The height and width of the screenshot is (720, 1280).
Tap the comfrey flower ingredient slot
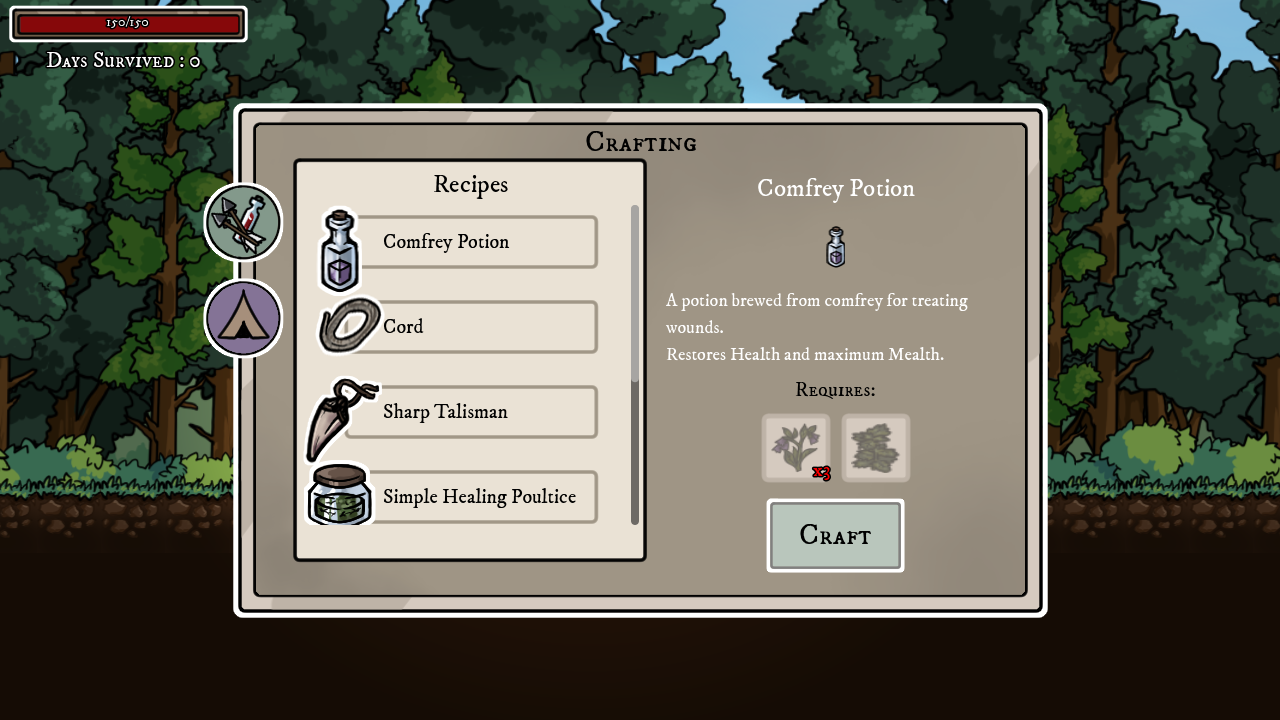(x=796, y=448)
